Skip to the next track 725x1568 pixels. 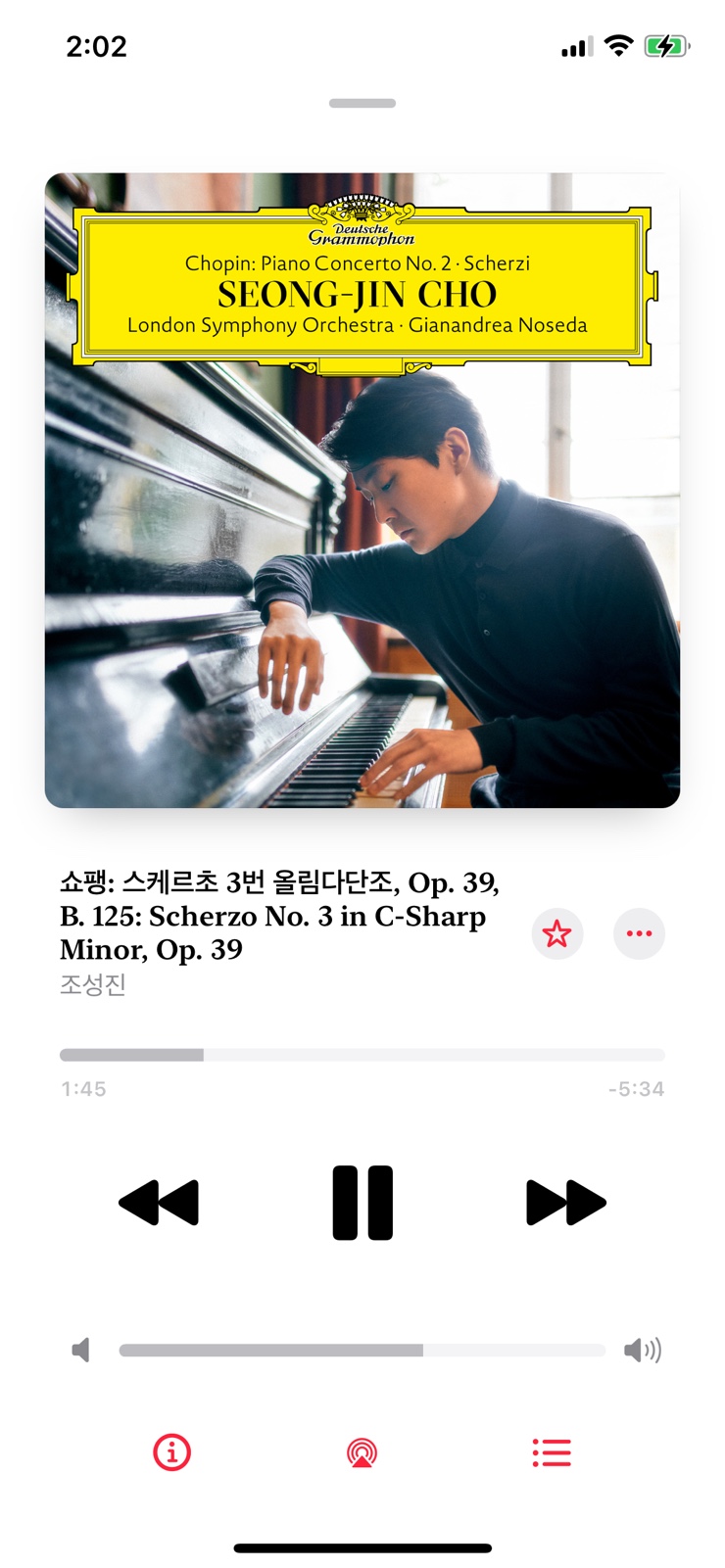click(x=565, y=1202)
